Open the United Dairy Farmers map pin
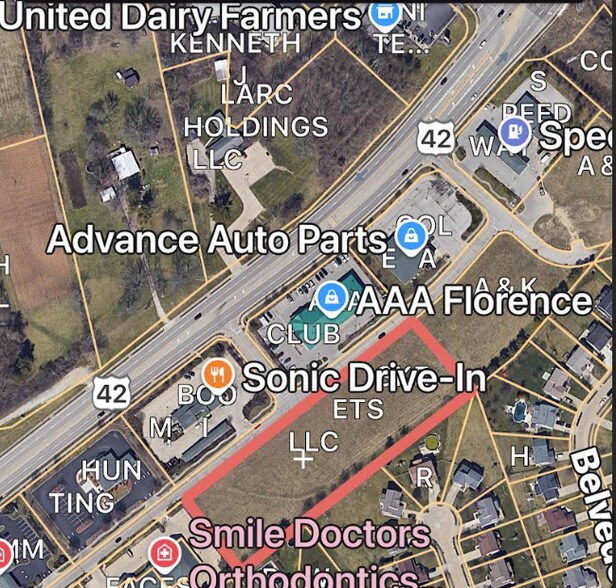The height and width of the screenshot is (588, 616). [x=384, y=14]
